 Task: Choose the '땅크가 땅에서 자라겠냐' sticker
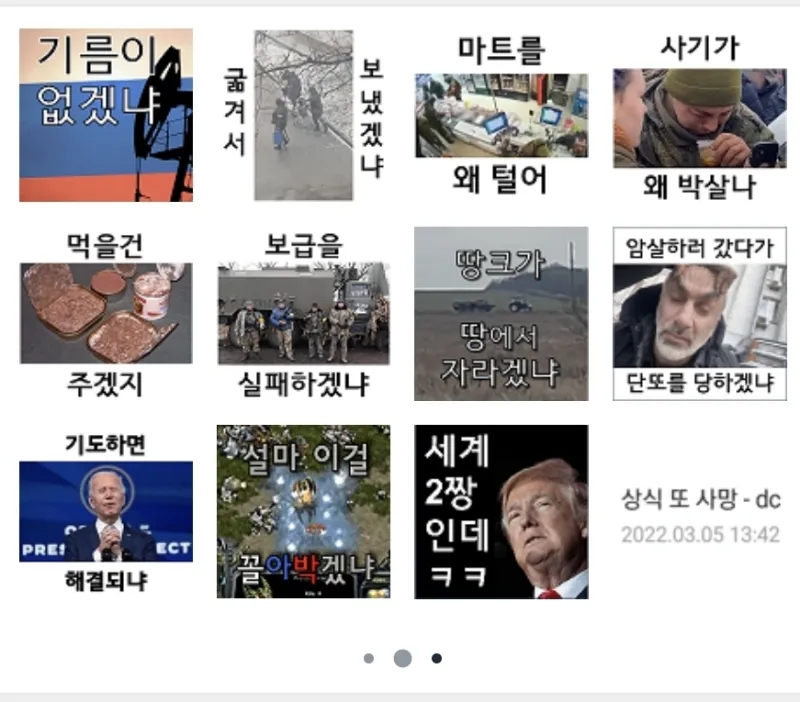click(501, 313)
